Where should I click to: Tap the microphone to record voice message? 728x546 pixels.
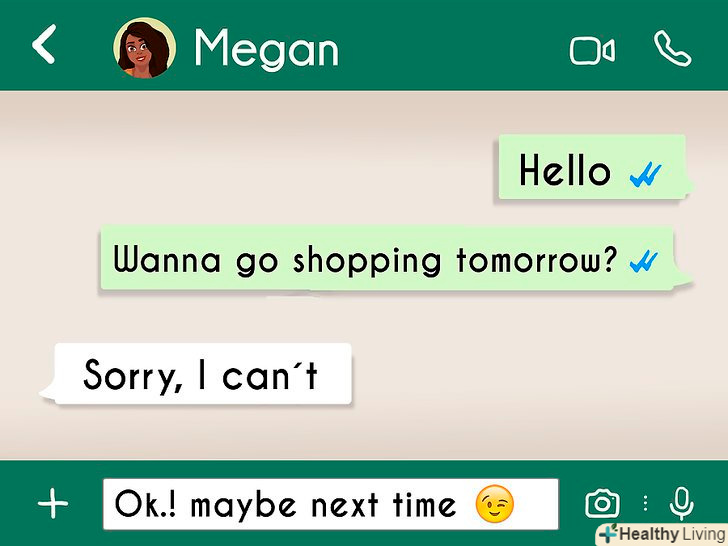tap(682, 503)
